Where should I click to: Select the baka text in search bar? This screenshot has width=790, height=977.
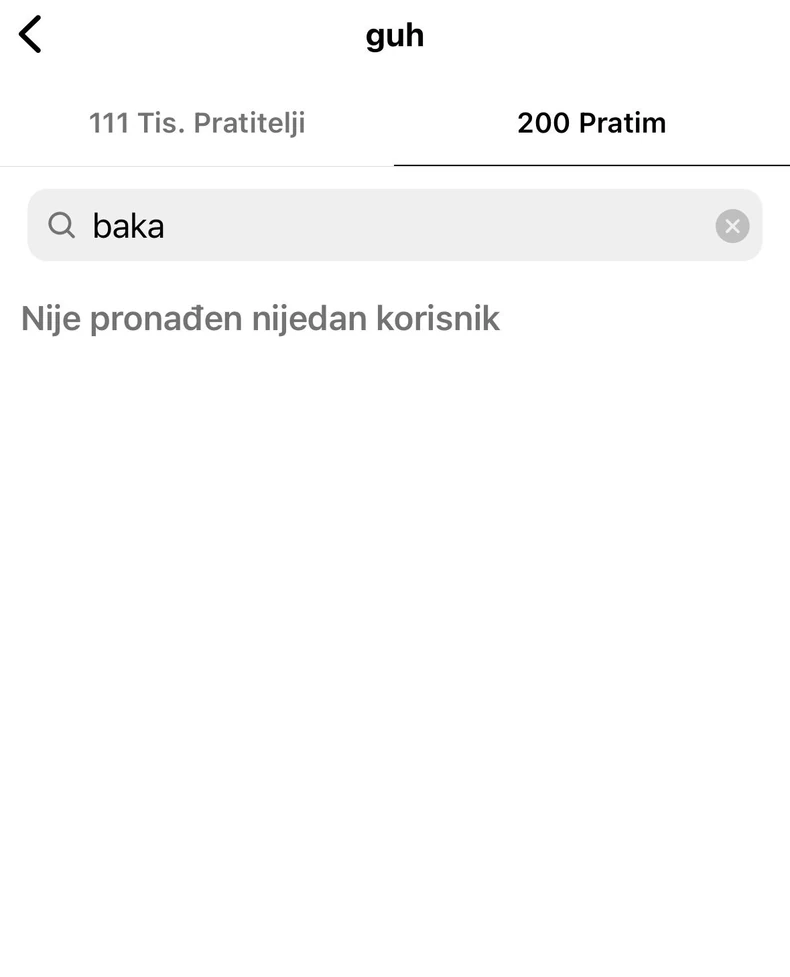click(128, 225)
